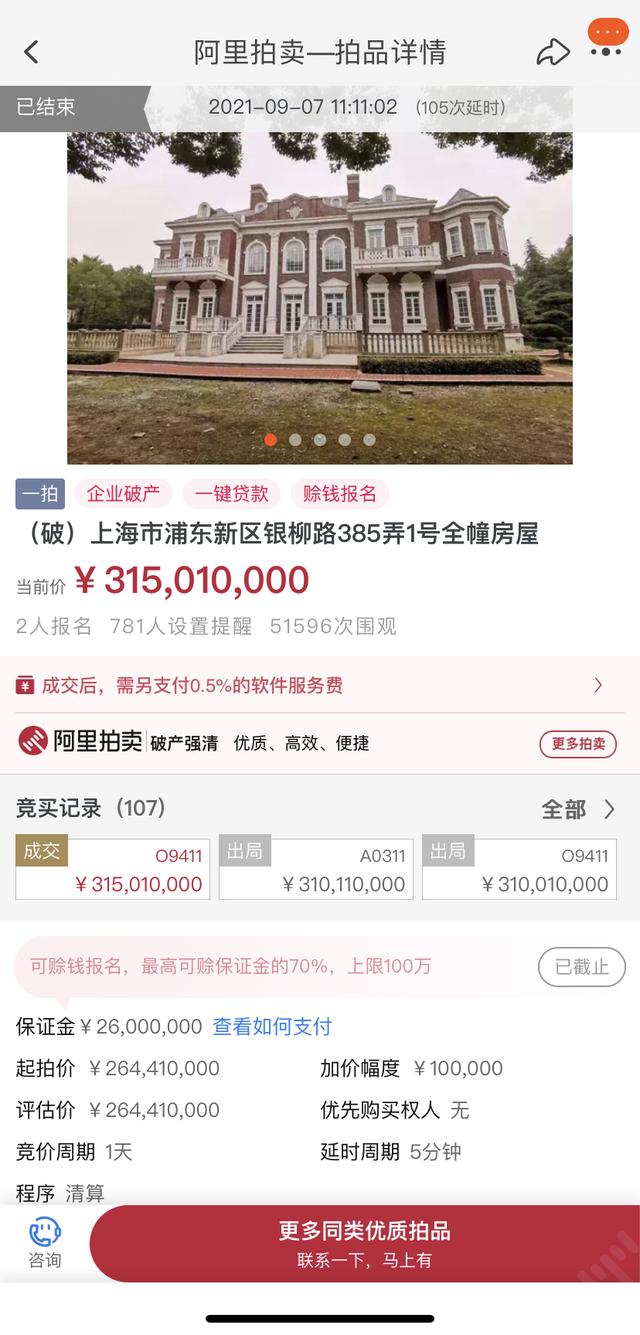Open the winning bid record ¥315,010,000
Image resolution: width=640 pixels, height=1335 pixels.
coord(113,869)
